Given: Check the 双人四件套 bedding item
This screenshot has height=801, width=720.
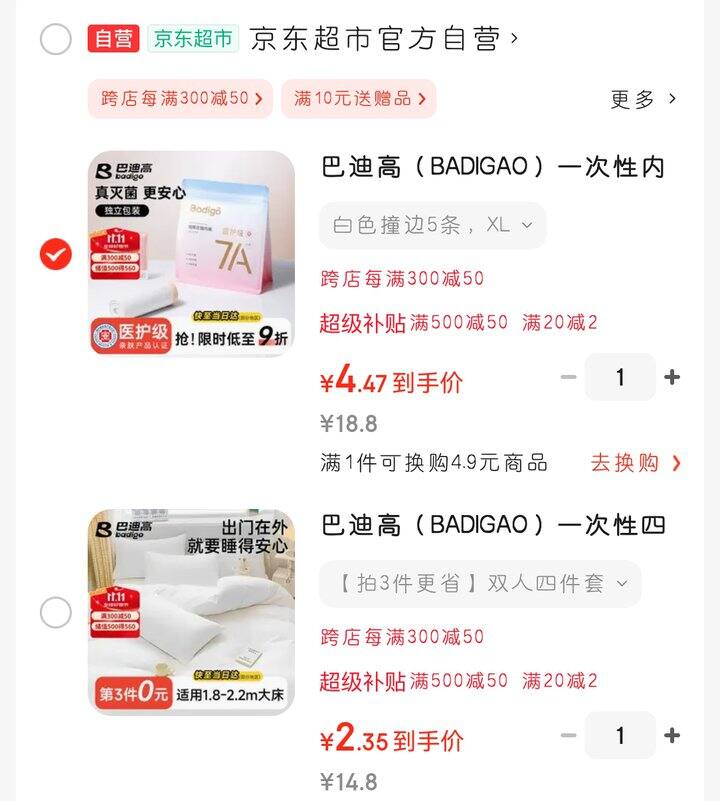Looking at the screenshot, I should [56, 612].
